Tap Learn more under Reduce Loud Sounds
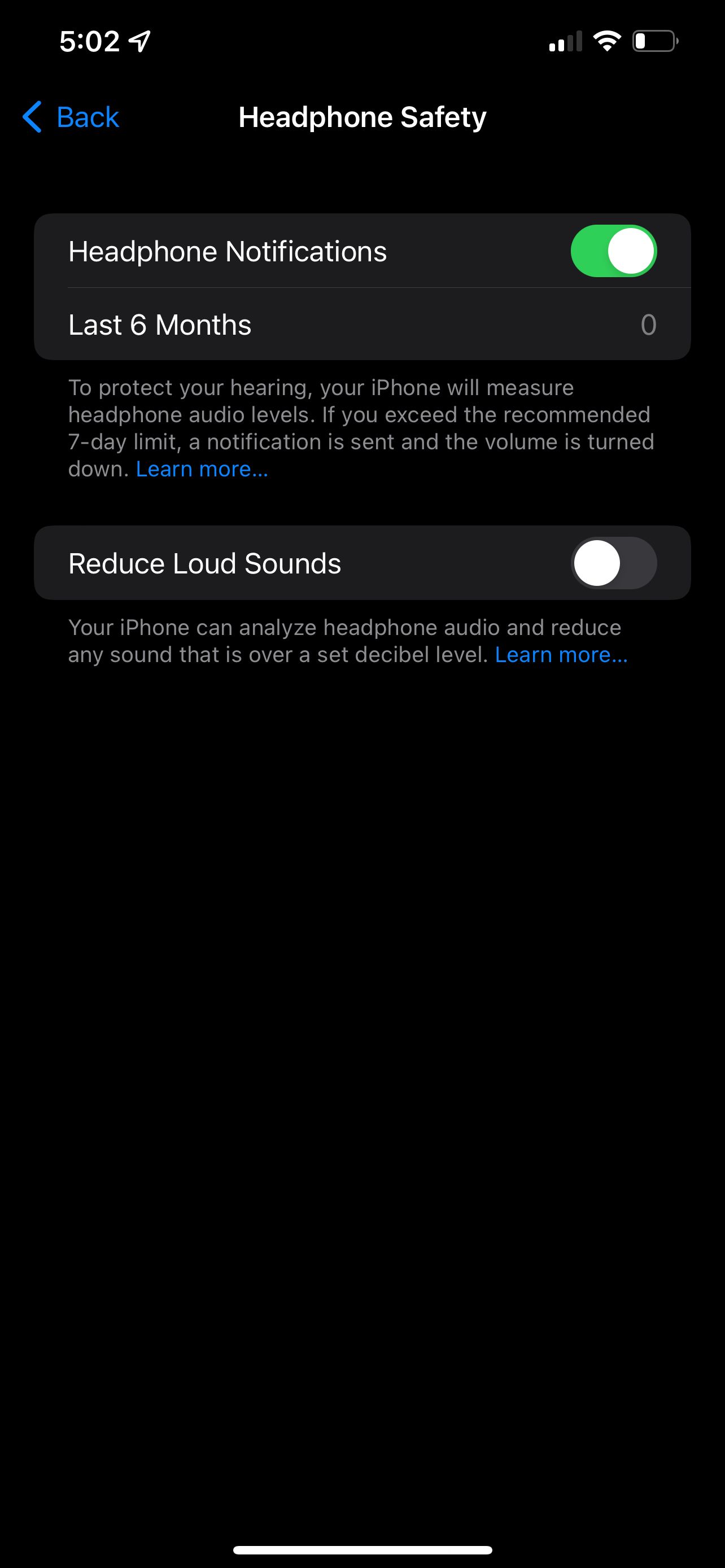This screenshot has height=1568, width=725. (x=561, y=654)
